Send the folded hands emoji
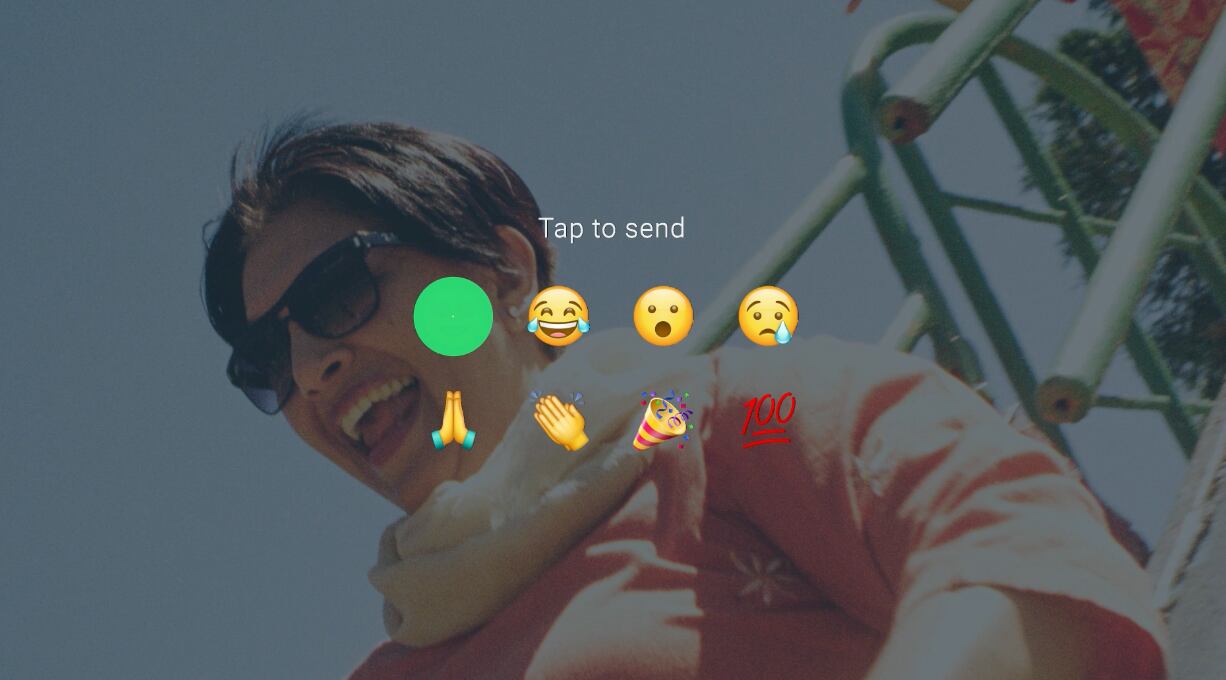 tap(453, 421)
